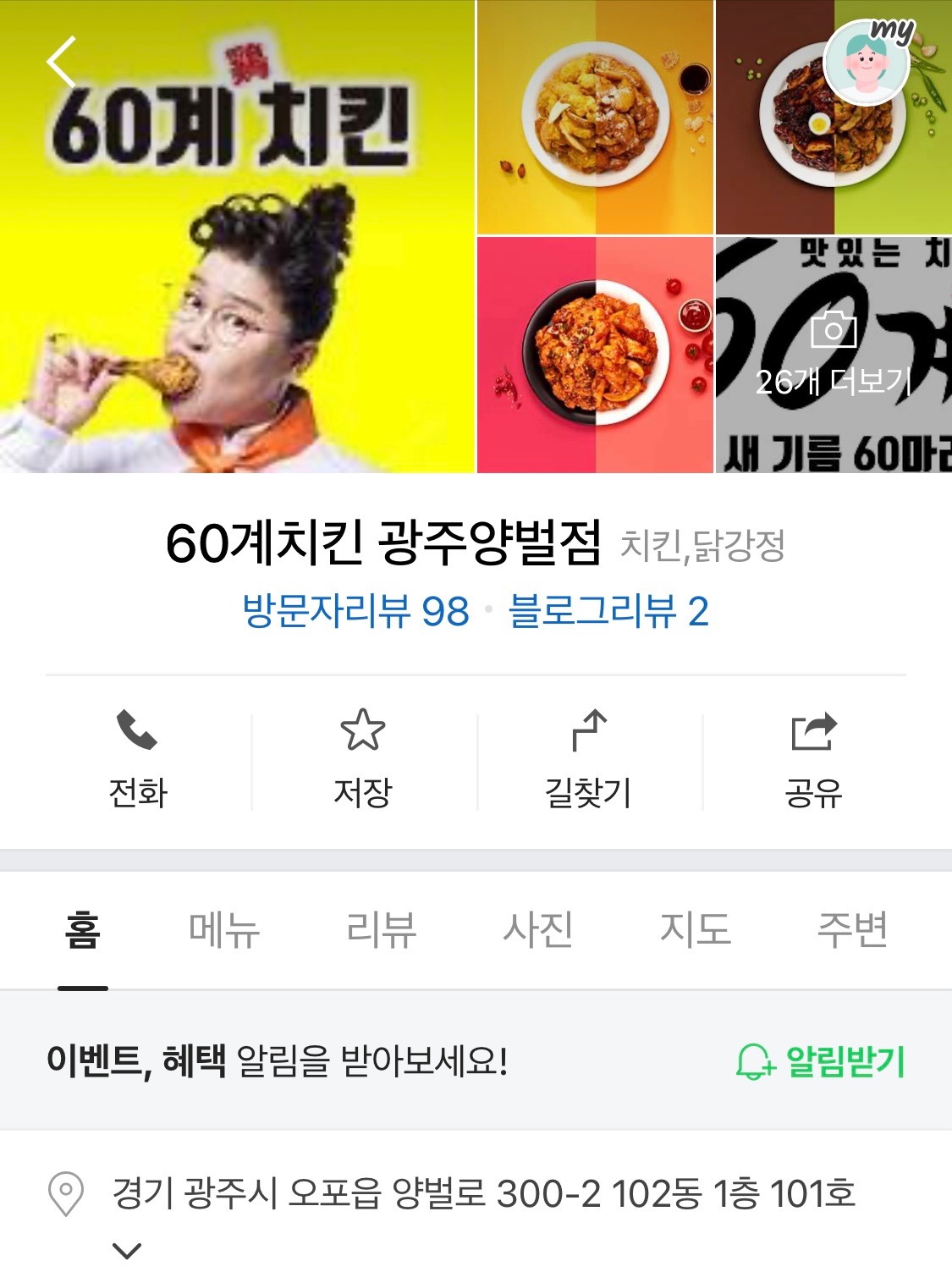Get directions with 길찾기
Viewport: 952px width, 1272px height.
pos(589,759)
